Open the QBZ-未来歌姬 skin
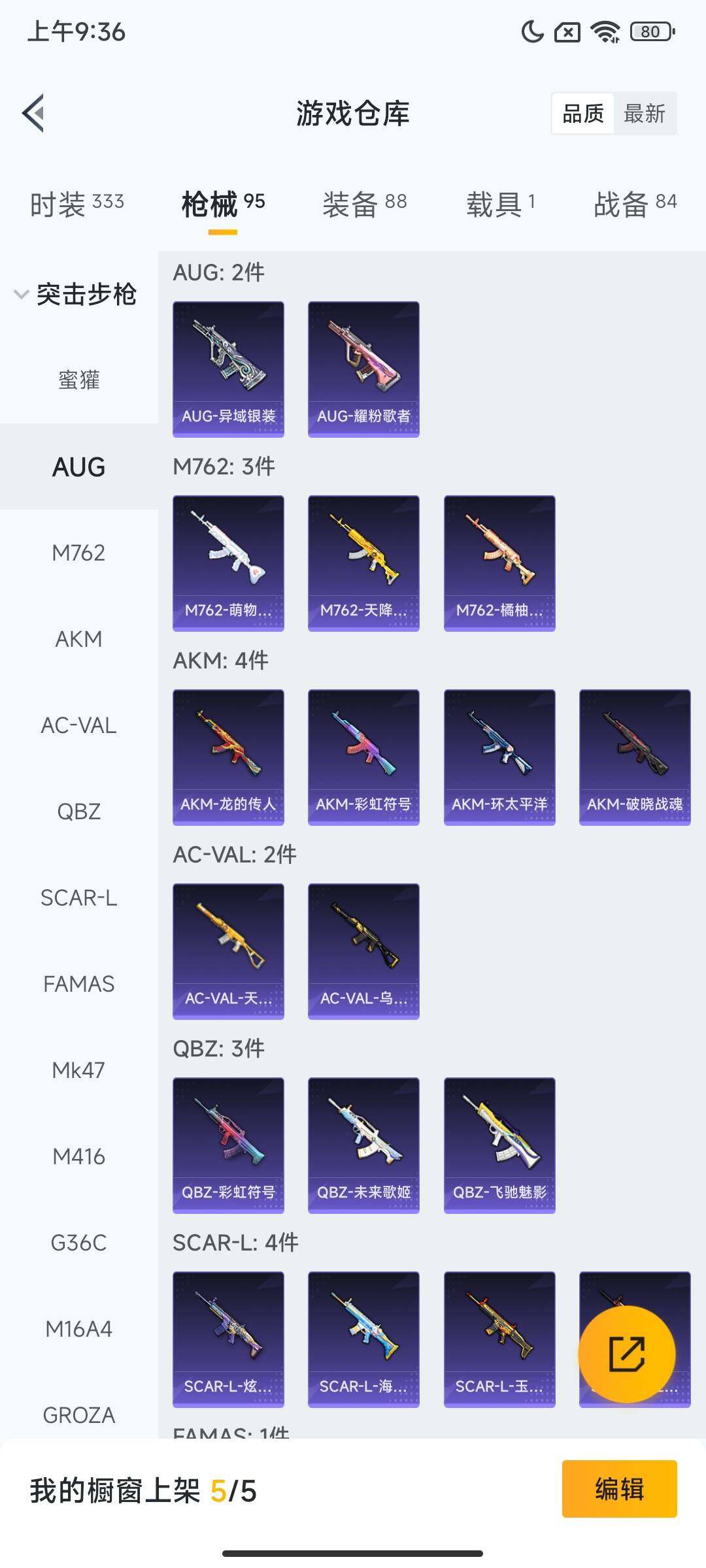706x1568 pixels. [363, 1145]
